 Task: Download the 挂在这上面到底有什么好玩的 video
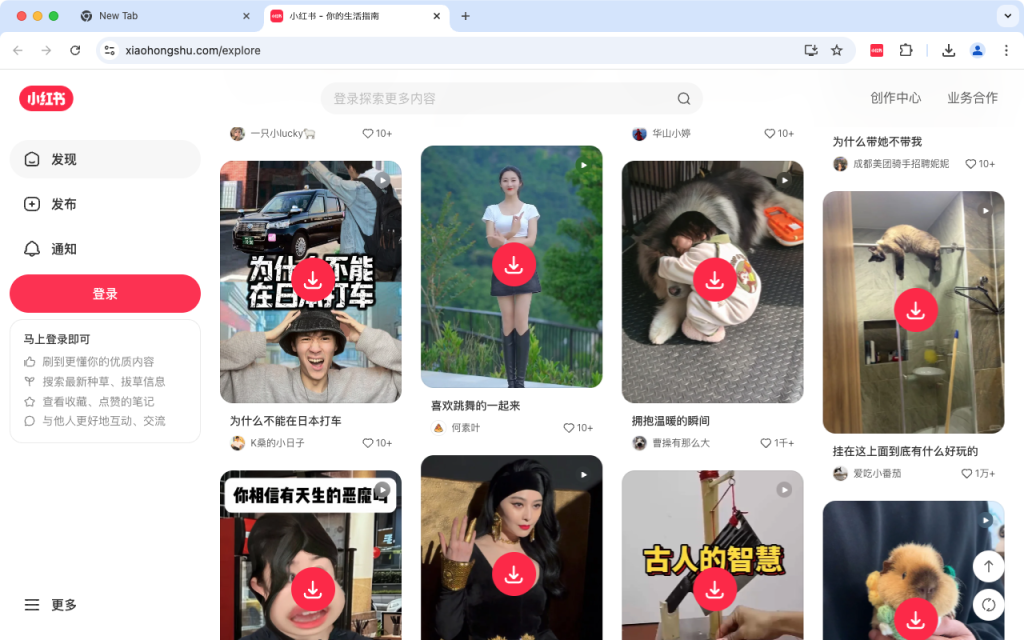point(915,310)
